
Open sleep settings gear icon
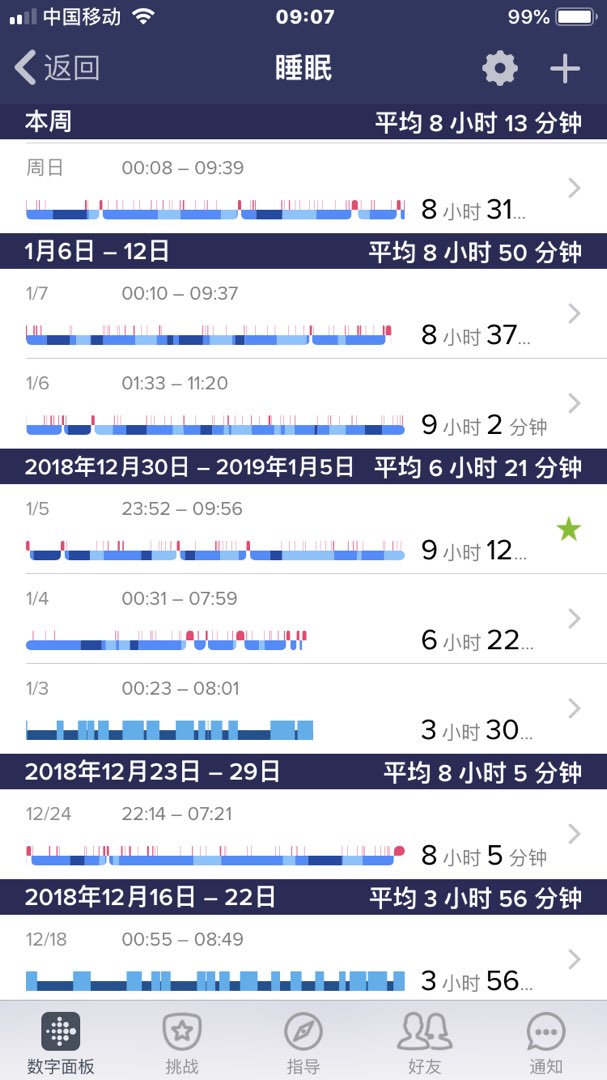500,68
